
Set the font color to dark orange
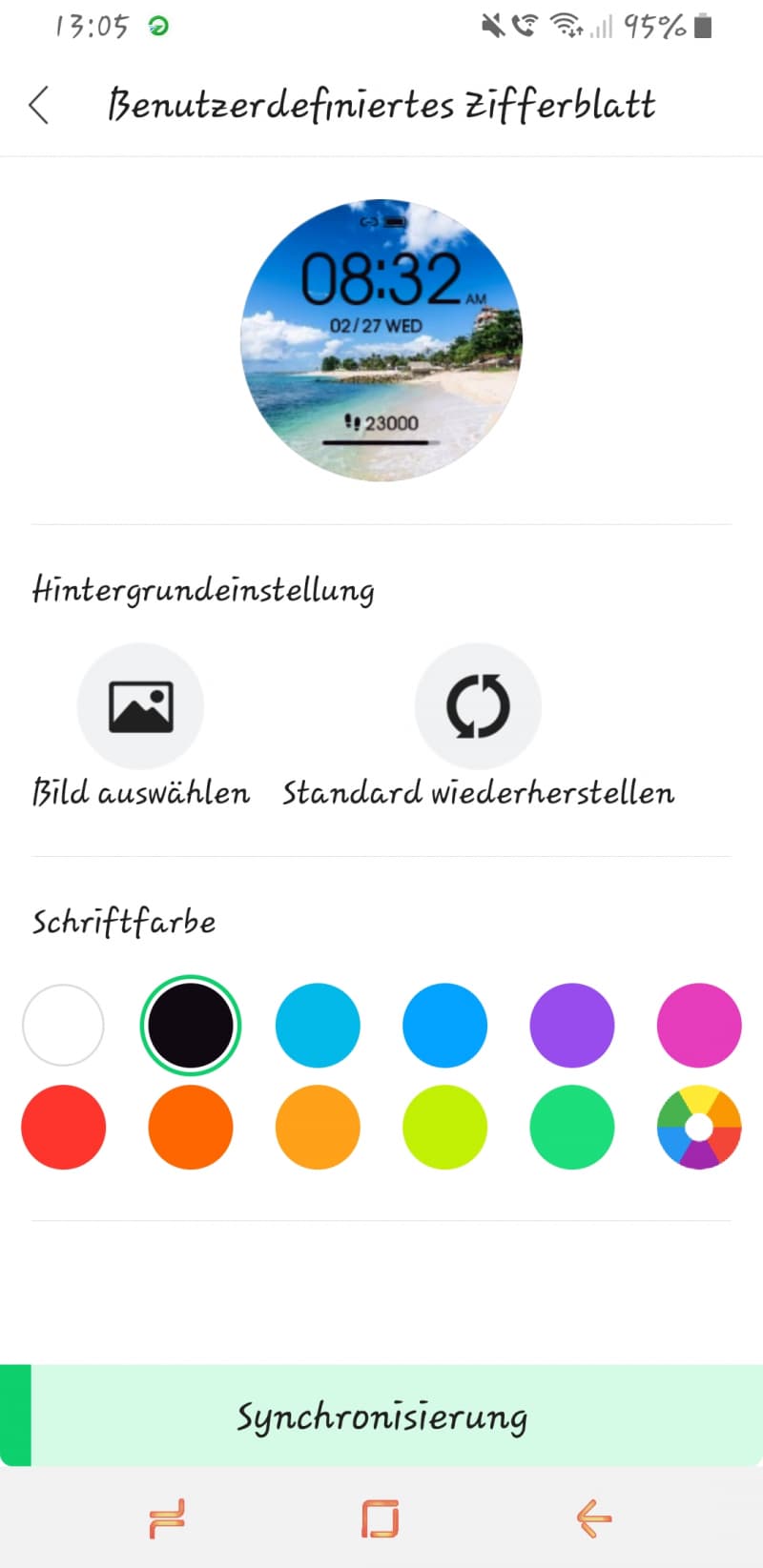pyautogui.click(x=191, y=1127)
